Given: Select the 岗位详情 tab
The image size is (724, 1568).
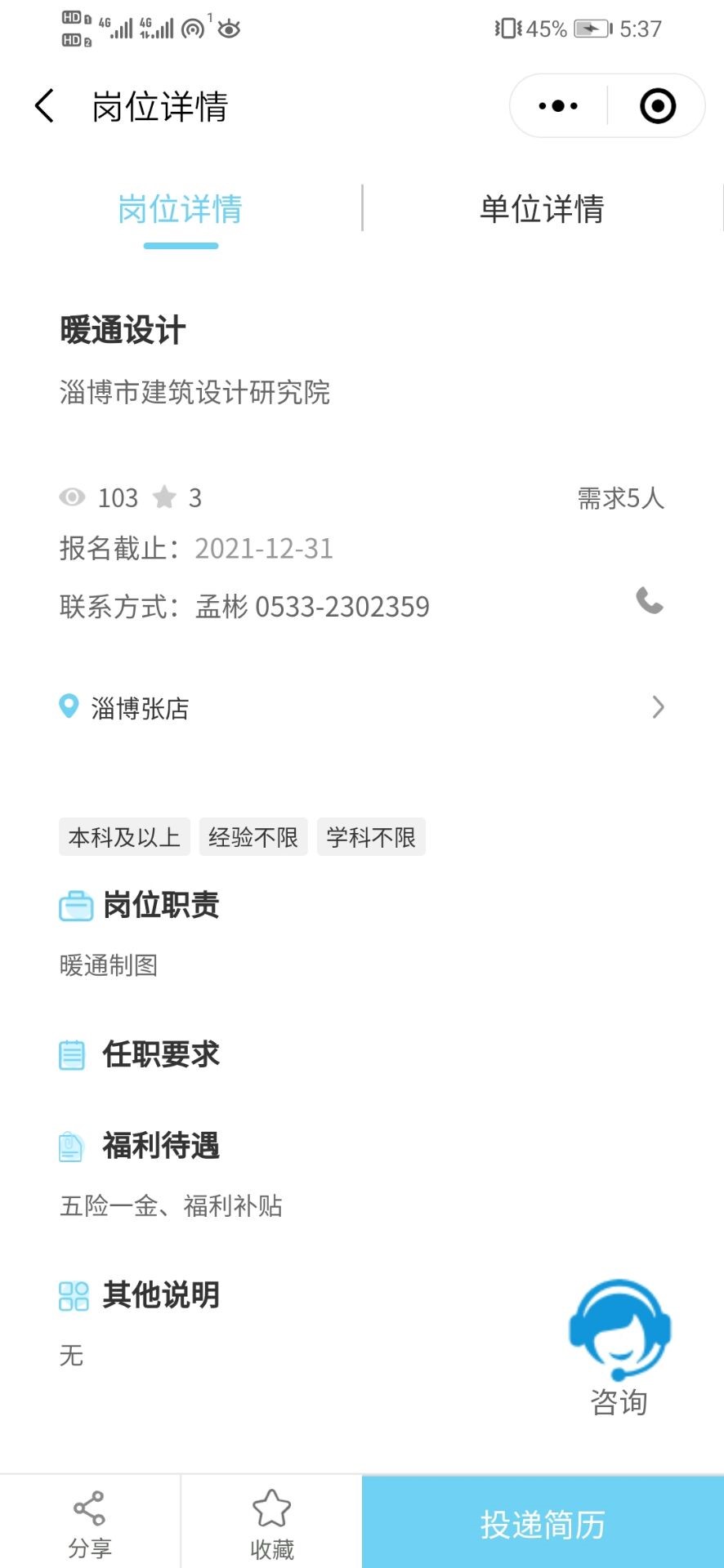Looking at the screenshot, I should click(181, 209).
